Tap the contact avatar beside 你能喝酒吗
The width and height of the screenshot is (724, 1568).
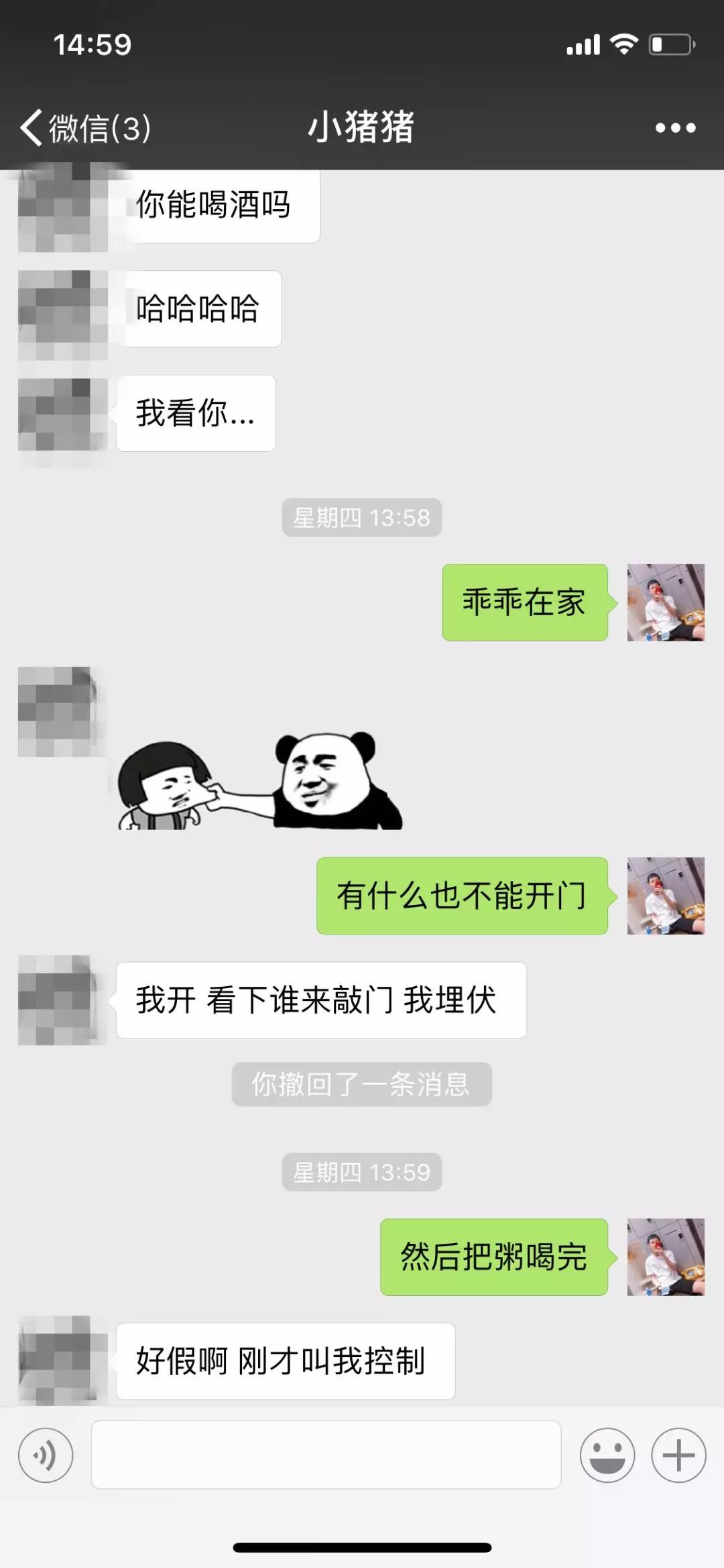[x=62, y=208]
